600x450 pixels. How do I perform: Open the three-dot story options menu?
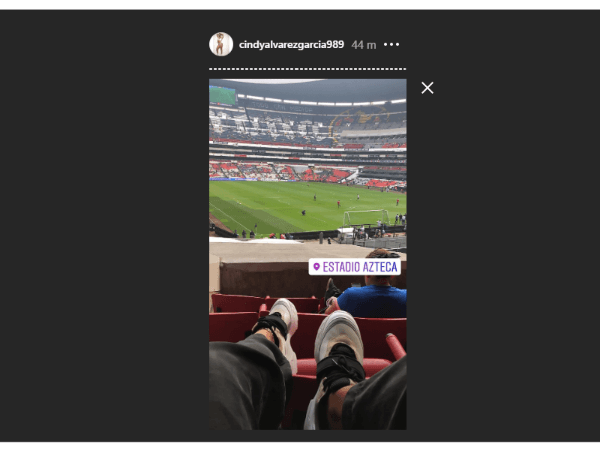[392, 45]
